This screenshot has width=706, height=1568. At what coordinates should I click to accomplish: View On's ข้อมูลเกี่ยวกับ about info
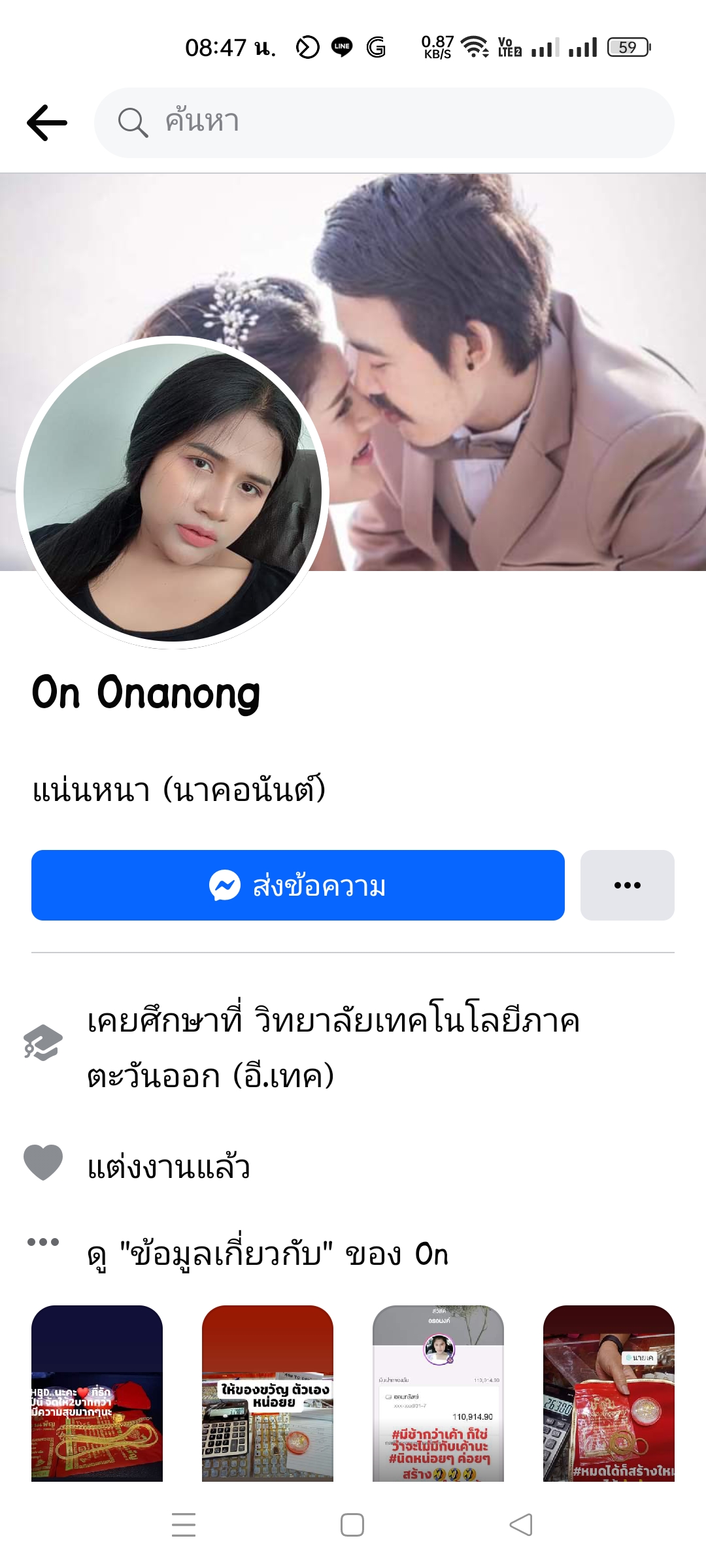point(268,1254)
